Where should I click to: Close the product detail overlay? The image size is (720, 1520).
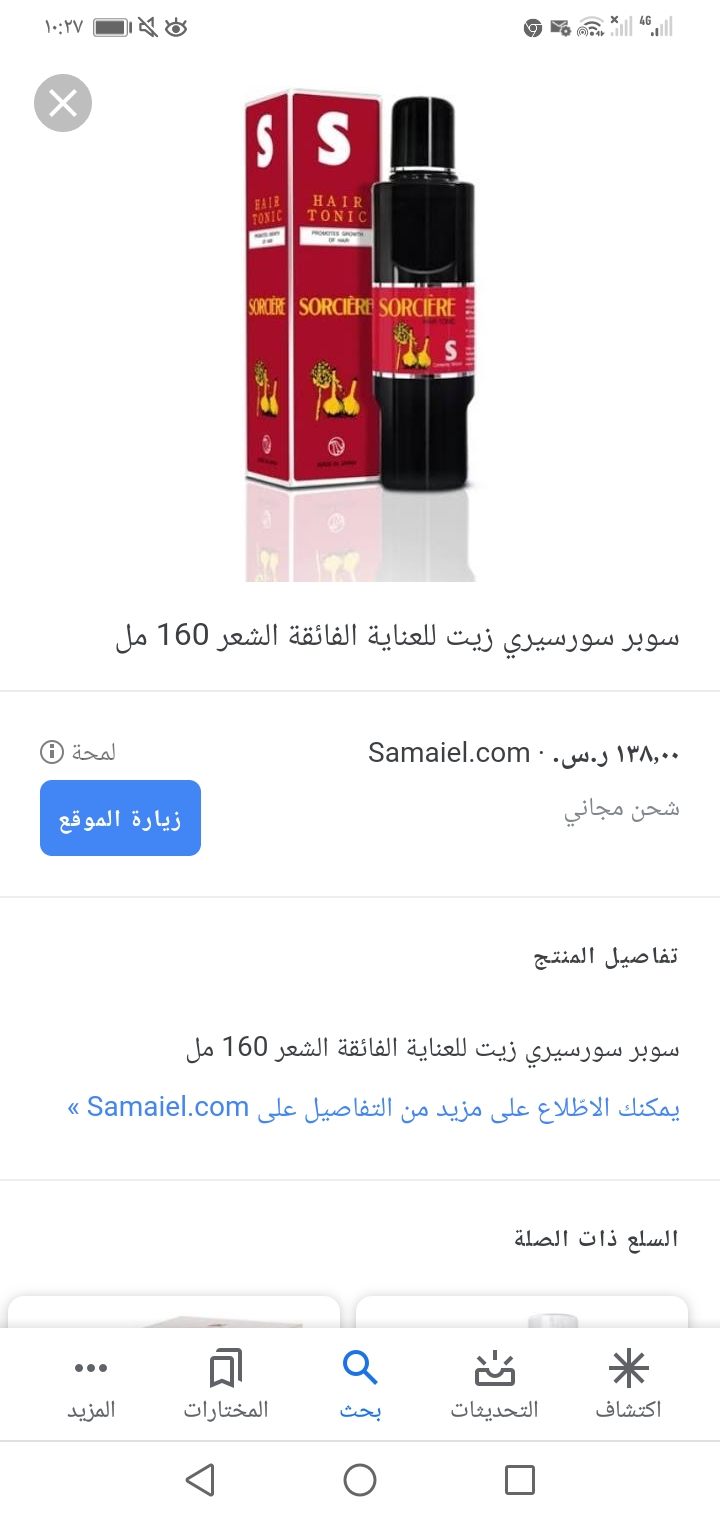click(63, 102)
